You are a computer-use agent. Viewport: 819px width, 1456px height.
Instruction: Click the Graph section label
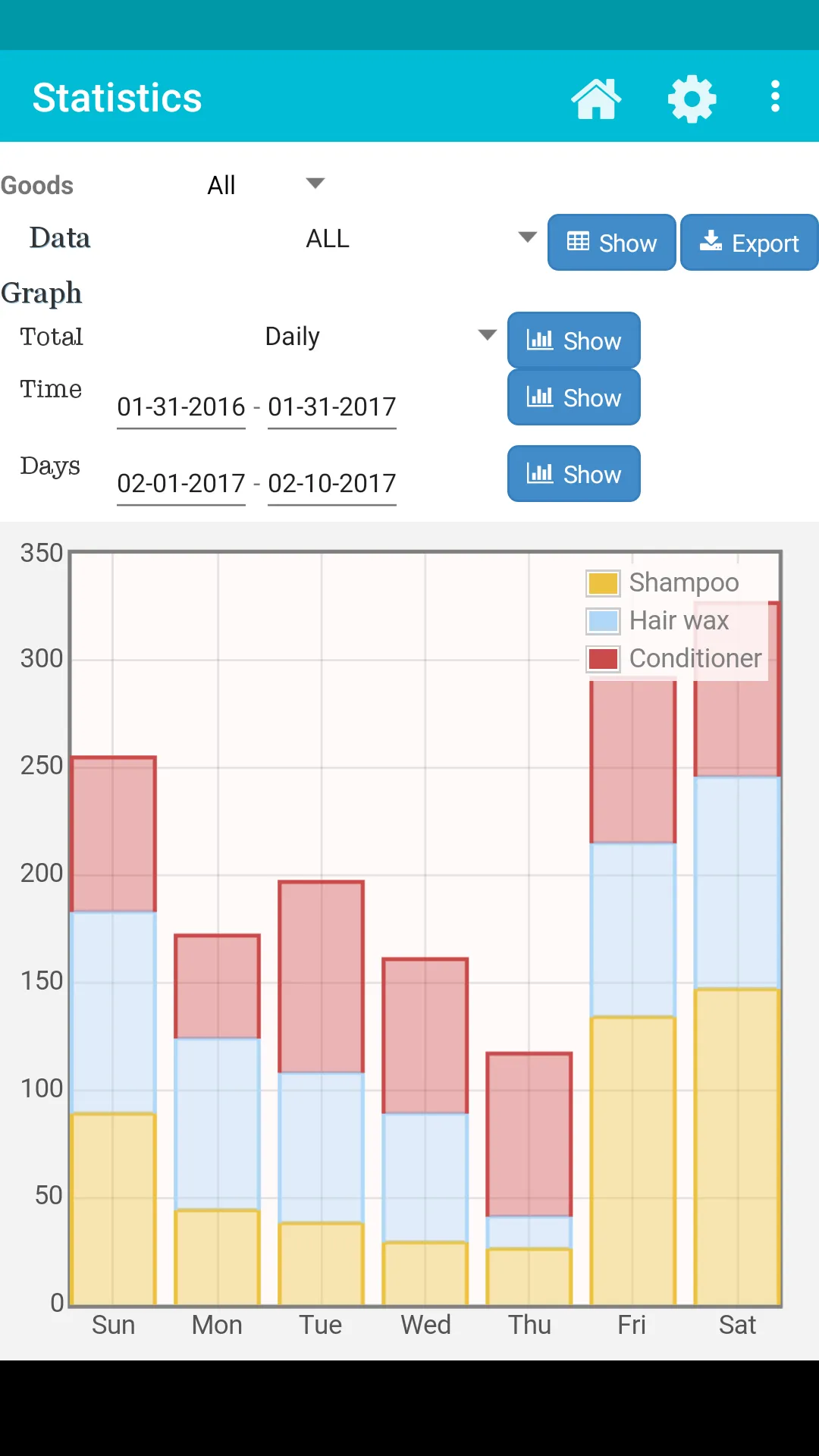(42, 292)
